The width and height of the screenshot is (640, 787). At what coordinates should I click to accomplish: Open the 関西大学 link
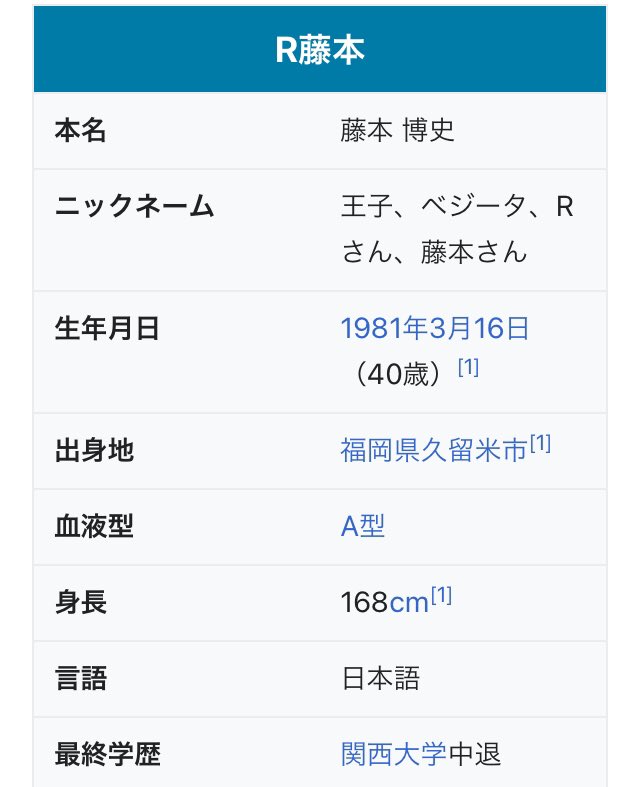coord(393,753)
